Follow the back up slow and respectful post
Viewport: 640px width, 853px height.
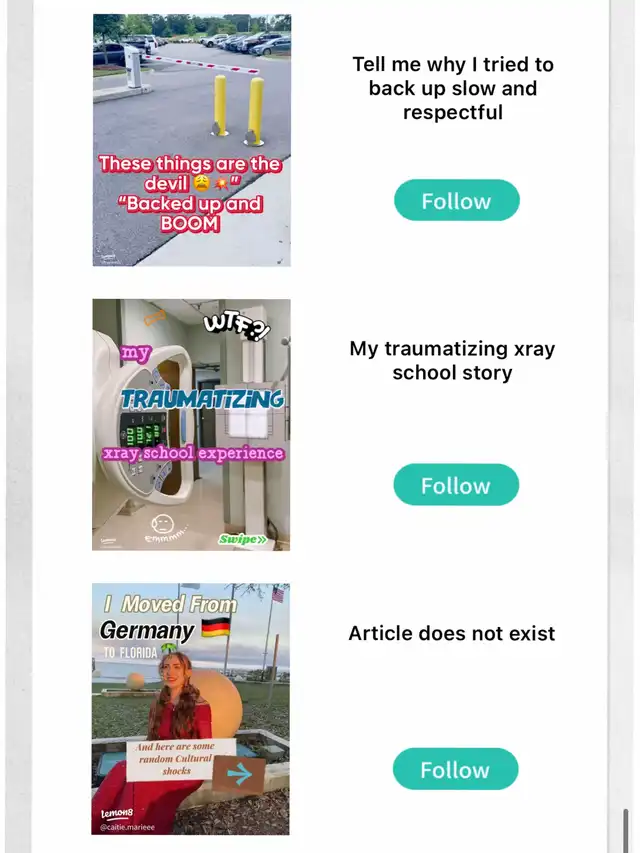[x=456, y=201]
